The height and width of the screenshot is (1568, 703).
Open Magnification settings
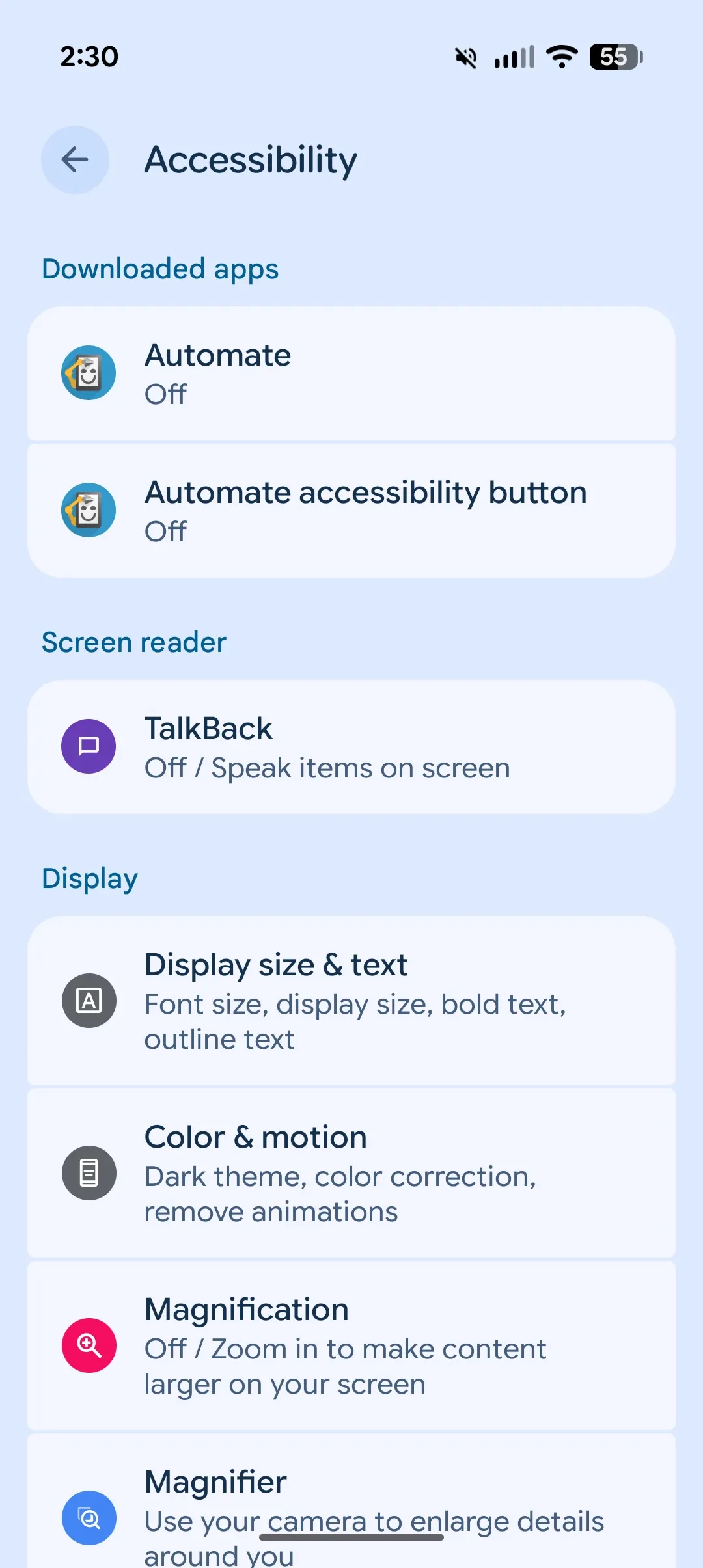tap(351, 1345)
